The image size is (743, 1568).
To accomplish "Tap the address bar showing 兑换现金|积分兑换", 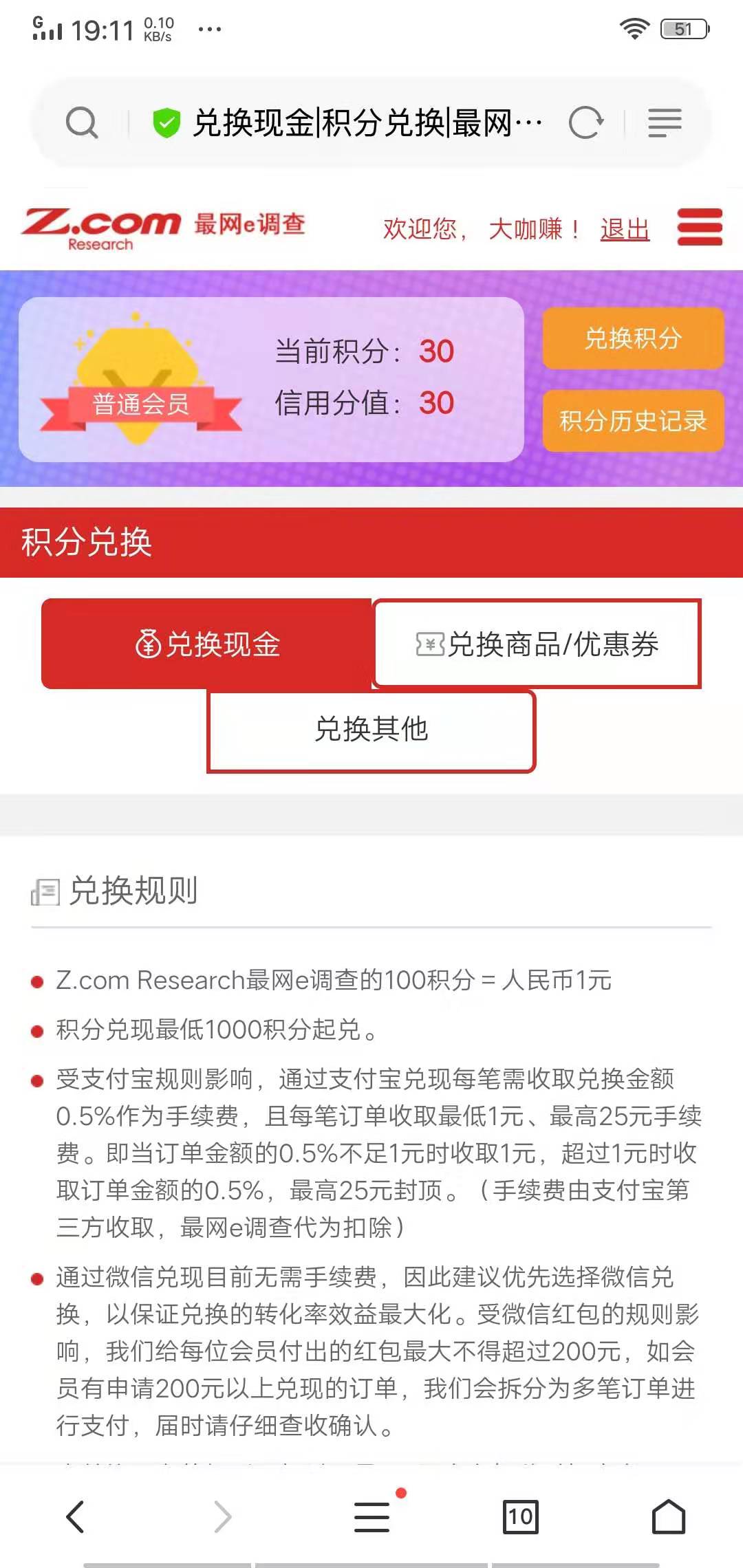I will click(365, 121).
